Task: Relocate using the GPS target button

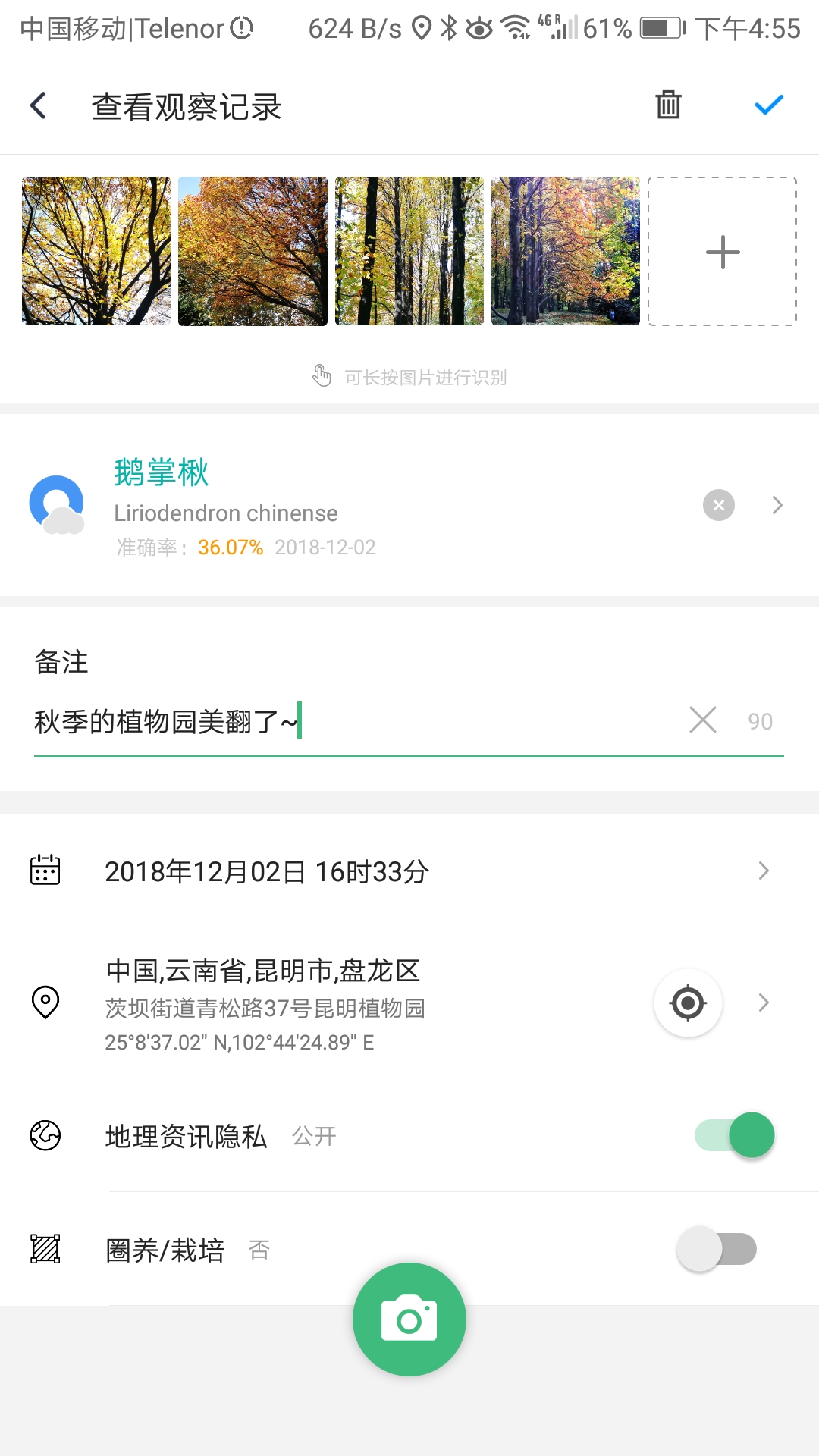Action: click(x=688, y=1003)
